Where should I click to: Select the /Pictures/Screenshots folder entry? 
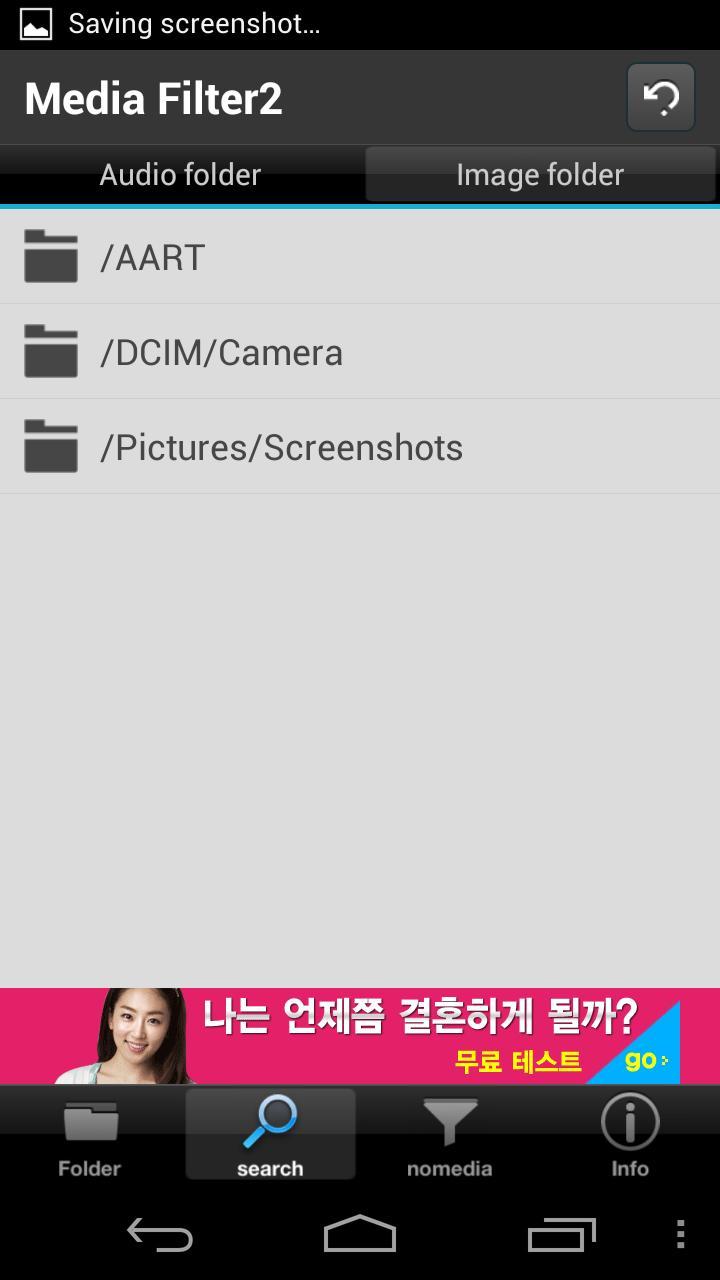click(360, 446)
